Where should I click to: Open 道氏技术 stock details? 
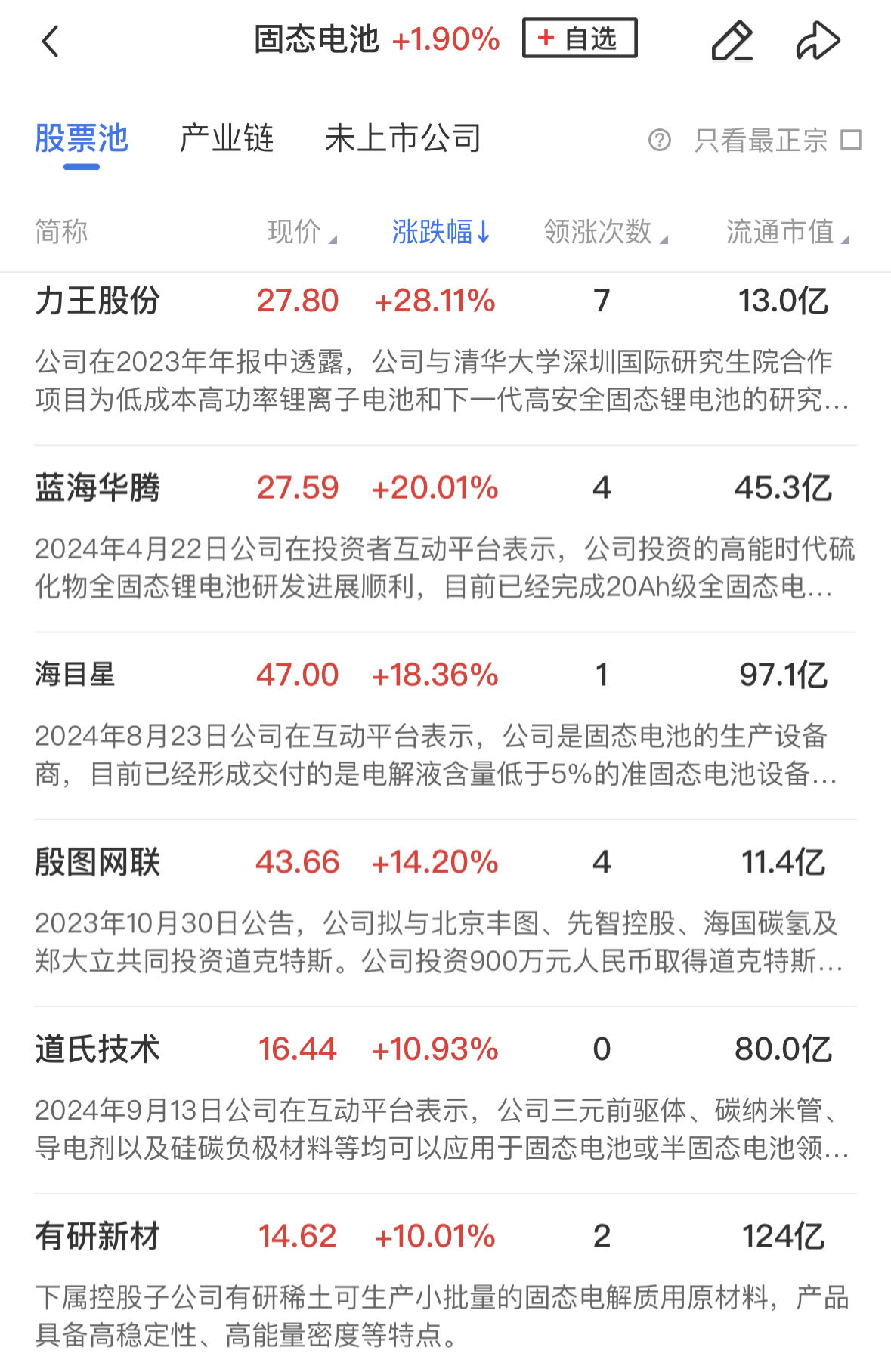[97, 1049]
